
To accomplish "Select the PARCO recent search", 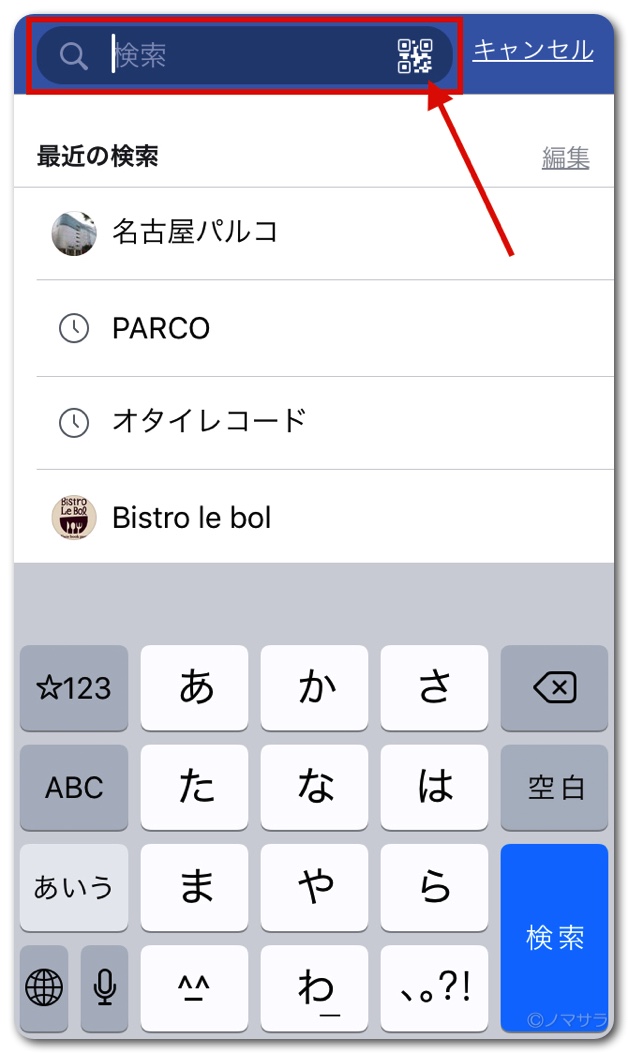I will point(161,328).
